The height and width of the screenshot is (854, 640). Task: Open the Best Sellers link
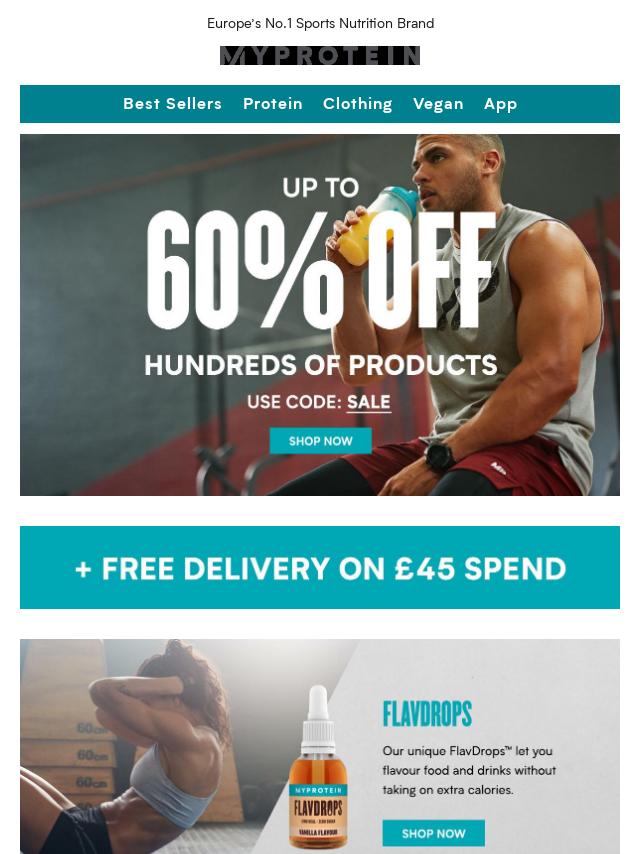172,104
